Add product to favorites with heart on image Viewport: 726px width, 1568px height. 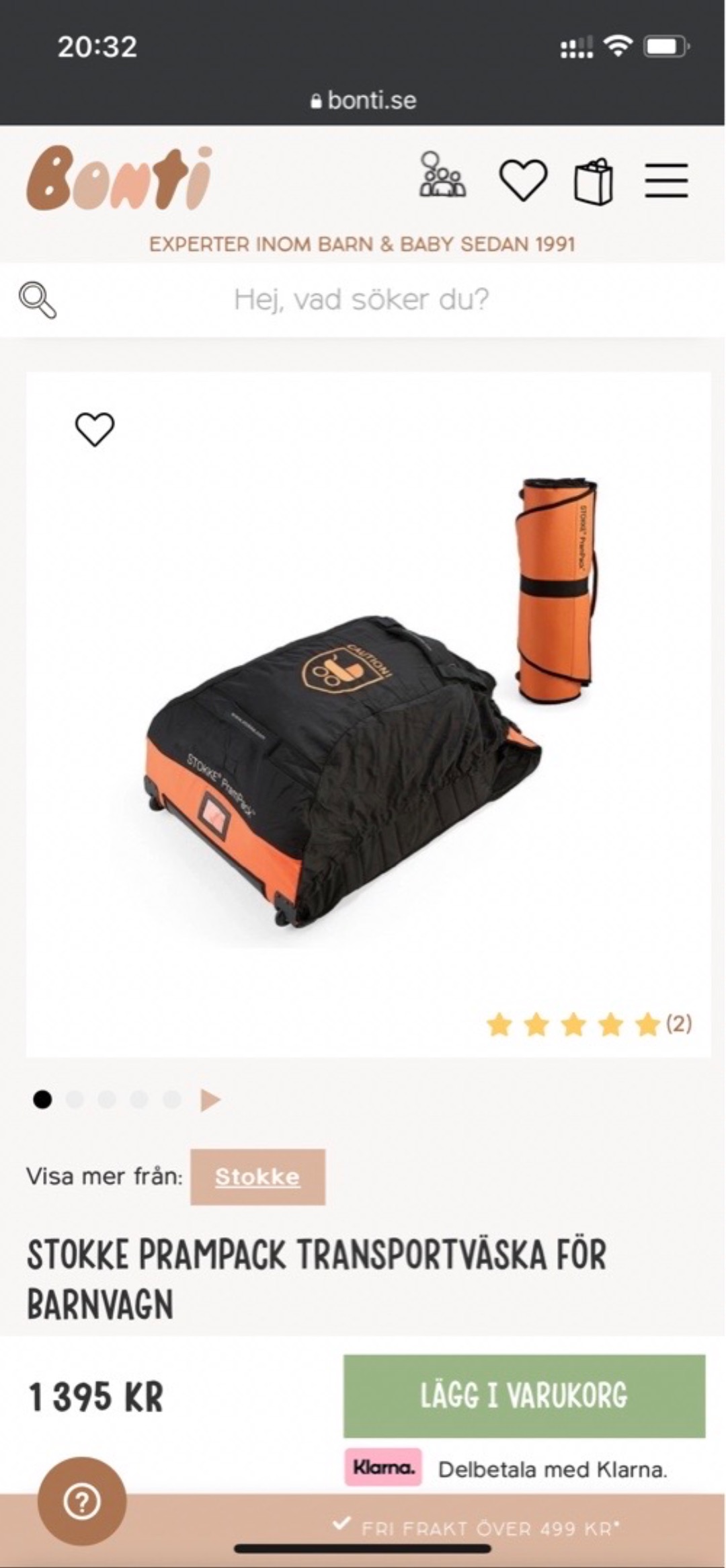tap(95, 428)
